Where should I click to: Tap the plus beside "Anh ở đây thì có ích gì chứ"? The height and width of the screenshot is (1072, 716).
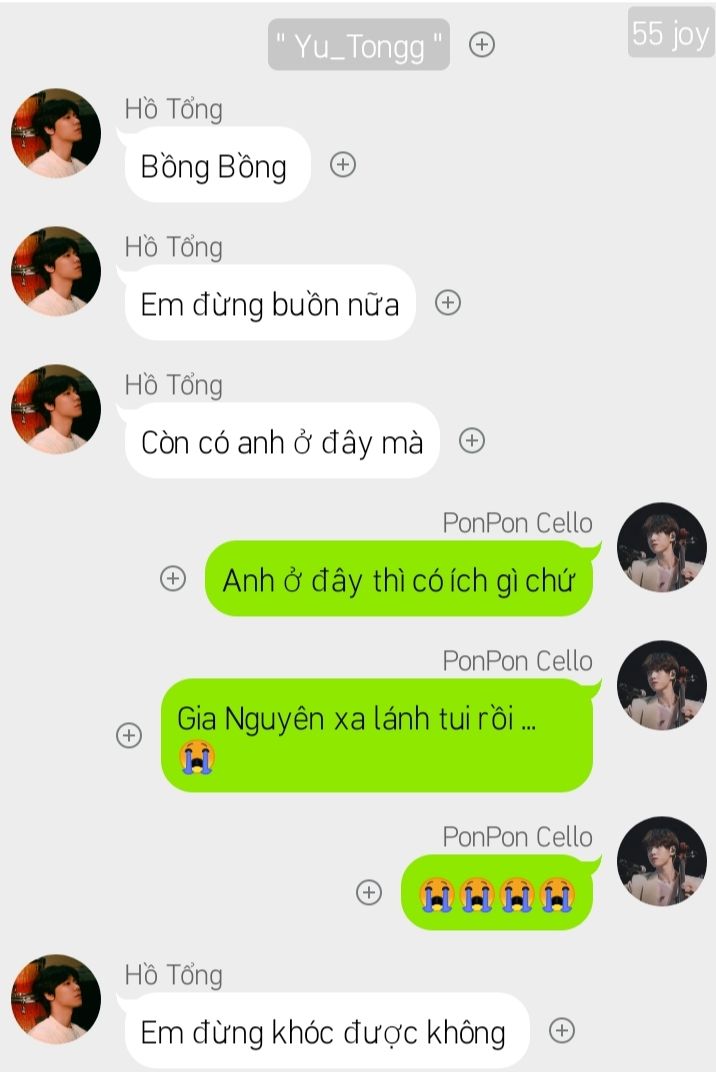pos(174,579)
